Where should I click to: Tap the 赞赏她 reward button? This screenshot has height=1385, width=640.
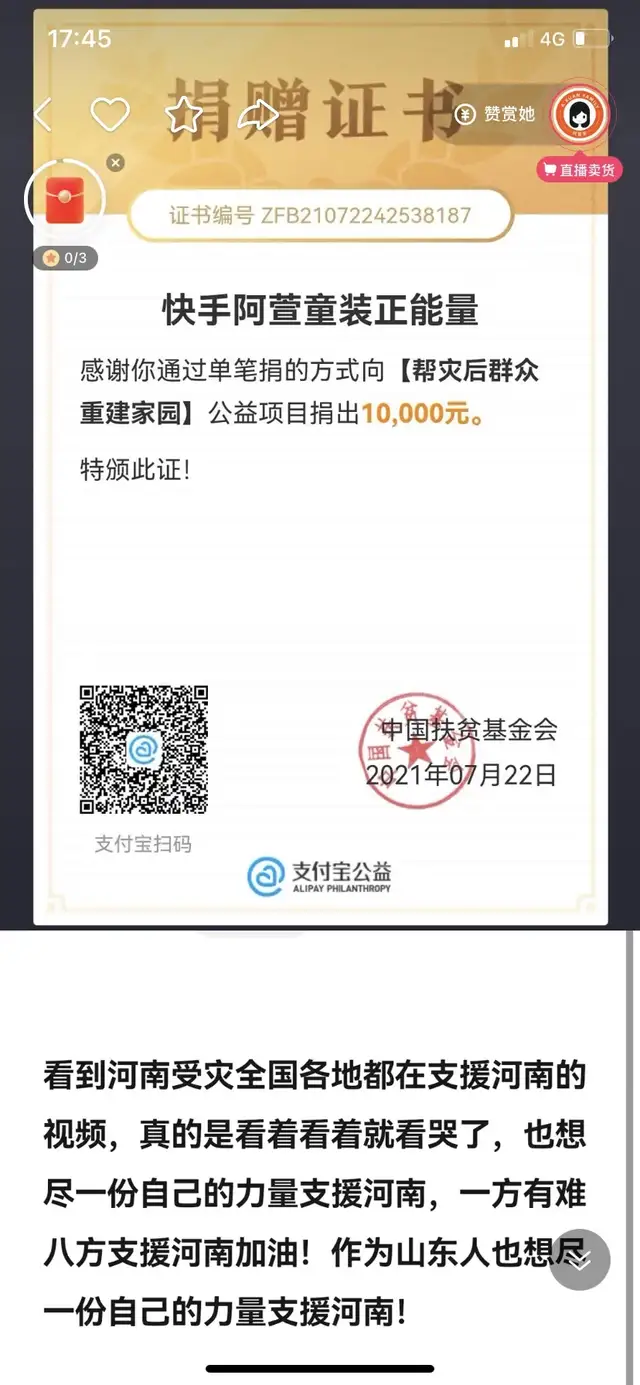coord(496,114)
